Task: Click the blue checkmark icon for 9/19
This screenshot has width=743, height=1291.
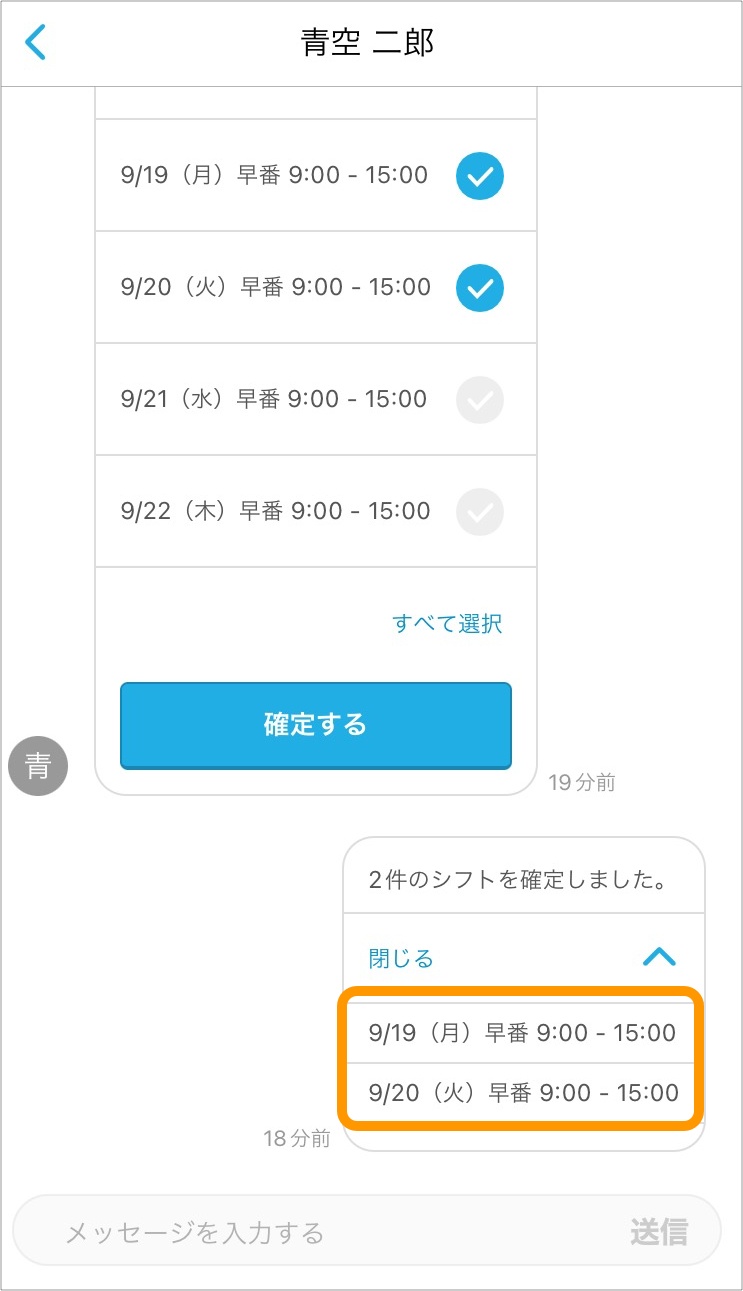Action: click(480, 175)
